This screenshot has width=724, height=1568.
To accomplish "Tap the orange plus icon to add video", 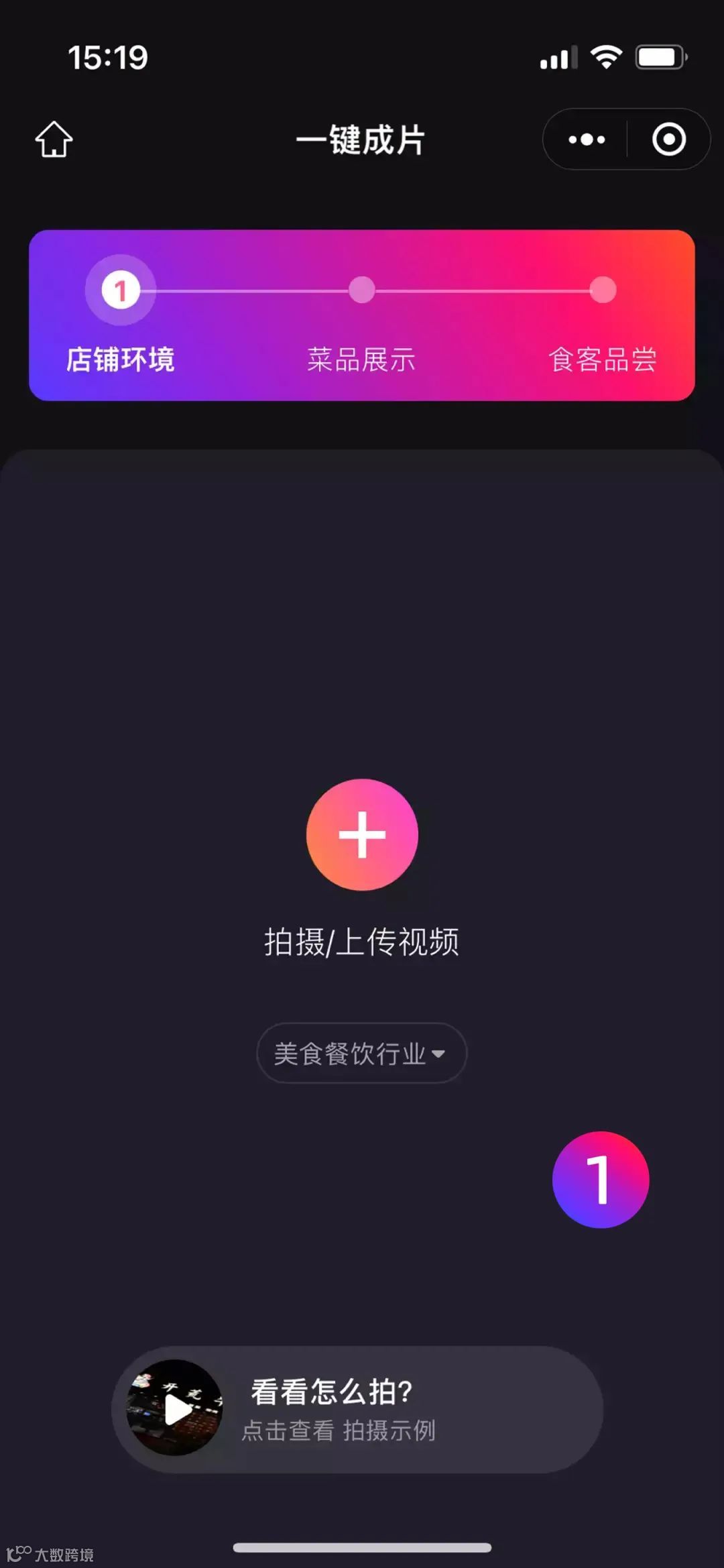I will pos(362,834).
